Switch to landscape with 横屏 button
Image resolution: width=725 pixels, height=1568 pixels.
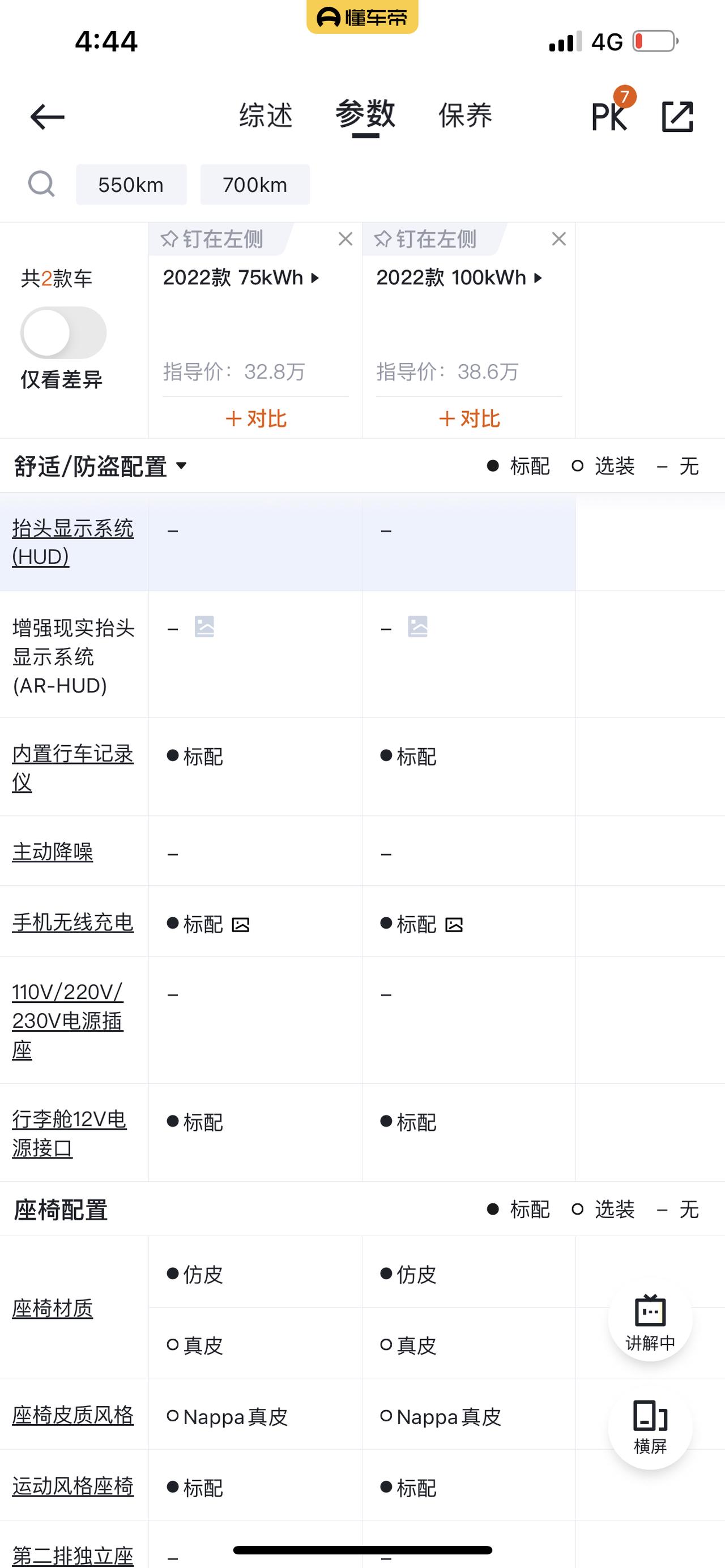tap(650, 1427)
